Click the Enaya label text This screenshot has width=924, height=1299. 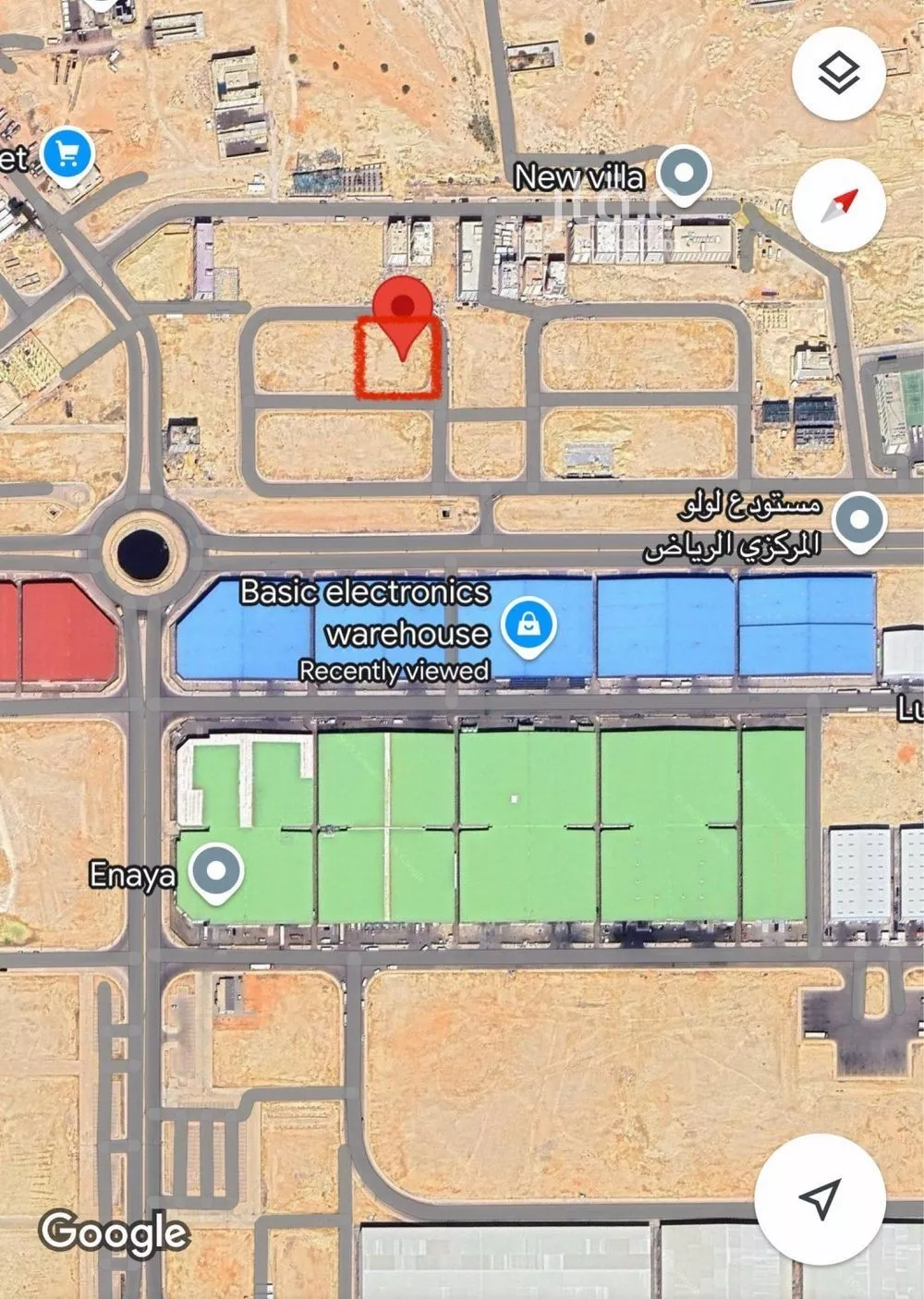coord(130,875)
